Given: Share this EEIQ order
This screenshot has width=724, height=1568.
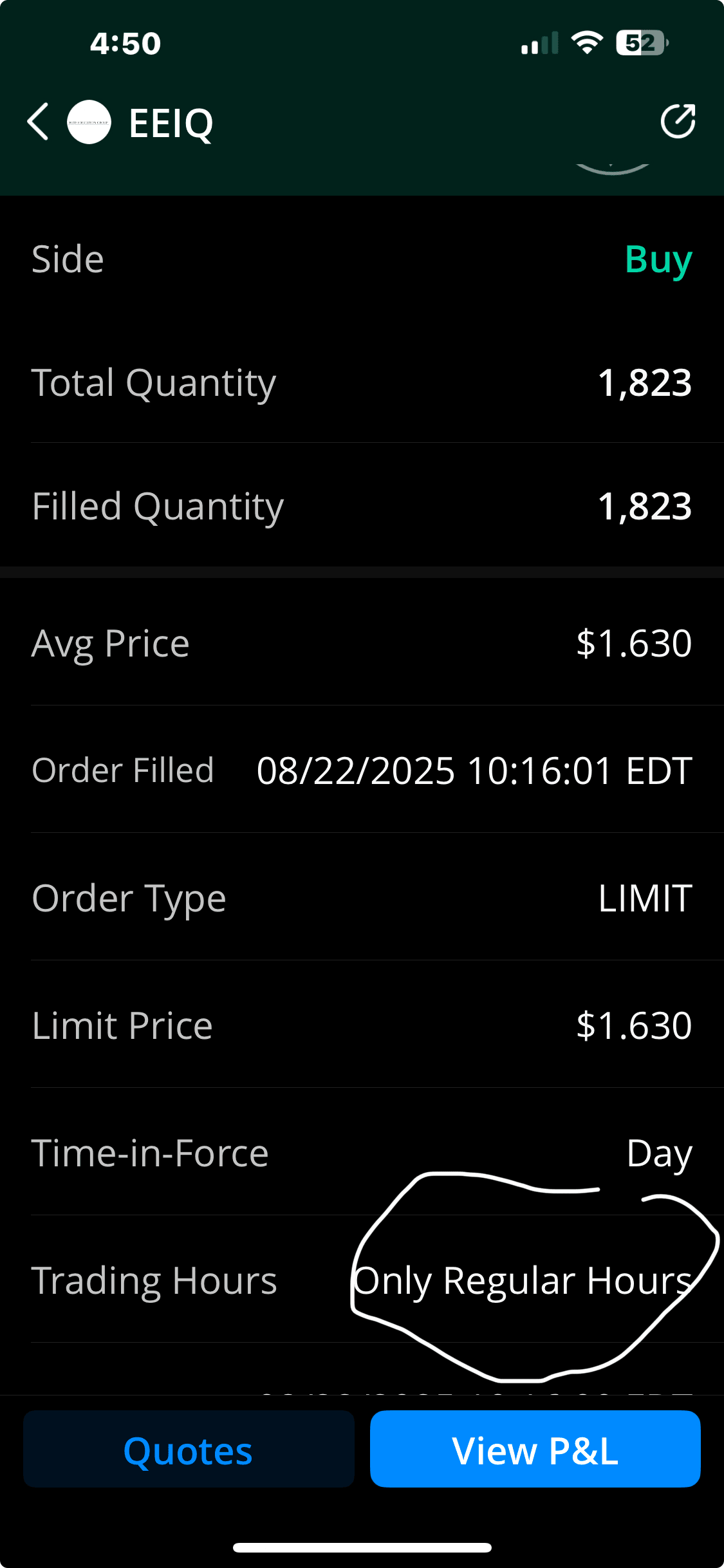Looking at the screenshot, I should click(x=678, y=121).
